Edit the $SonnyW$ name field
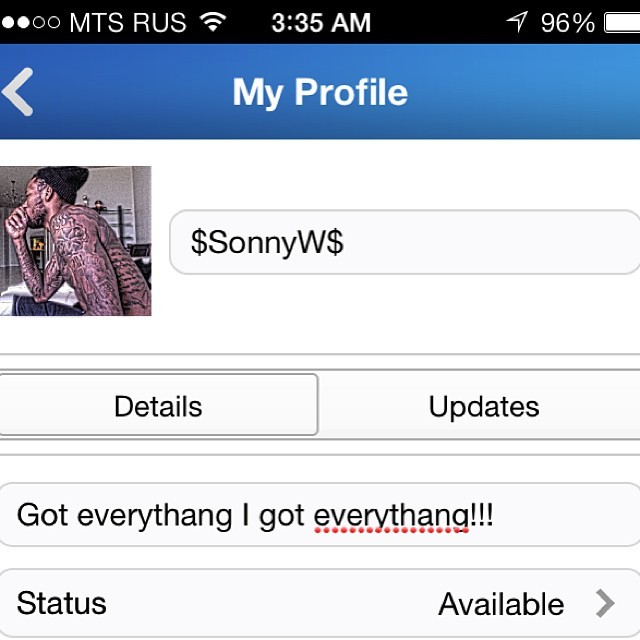Screen dimensions: 640x640 [x=404, y=242]
